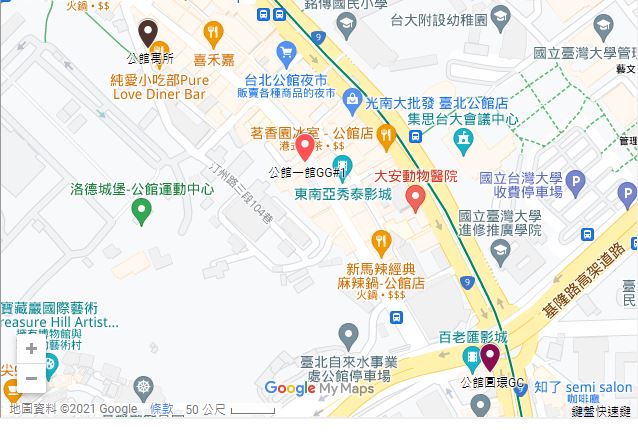Viewport: 638px width, 434px height.
Task: Tap the 喜禾嘉 restaurant icon
Action: click(x=212, y=34)
